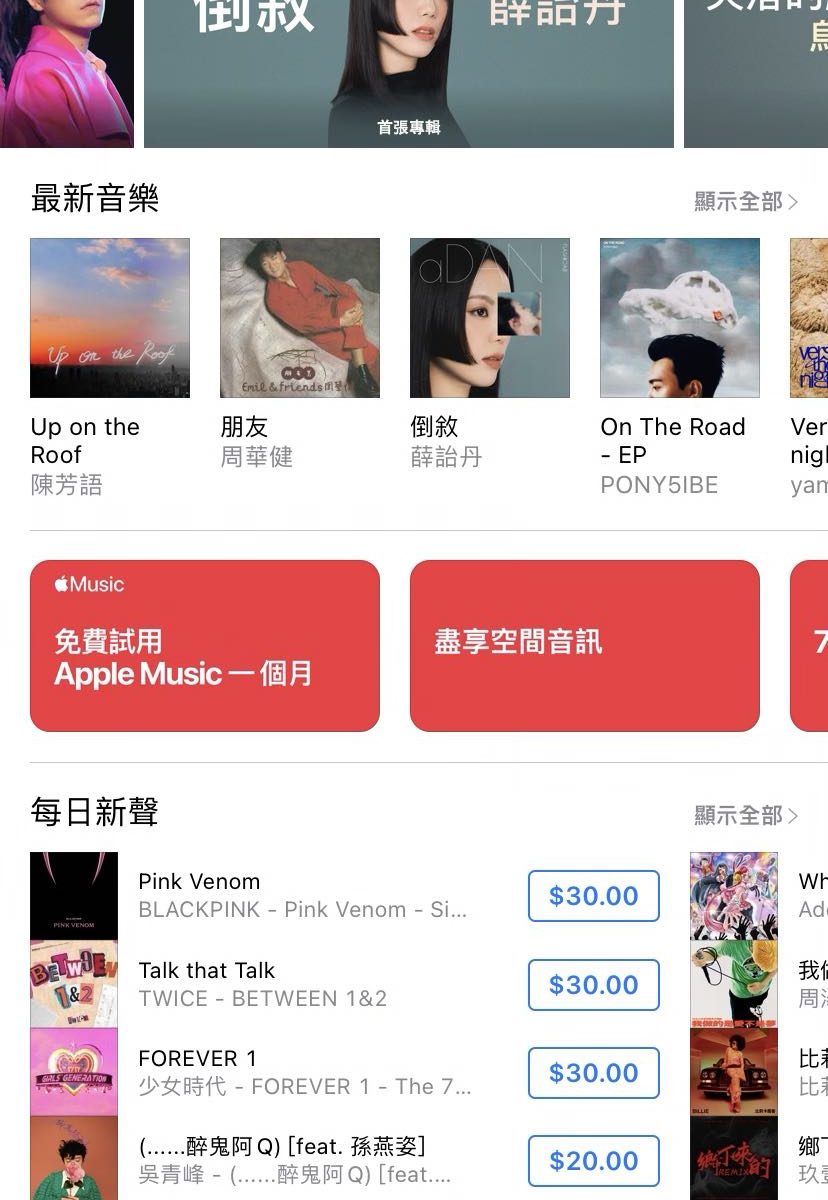
Task: Open the FOREVER 1 song row
Action: coord(300,1072)
